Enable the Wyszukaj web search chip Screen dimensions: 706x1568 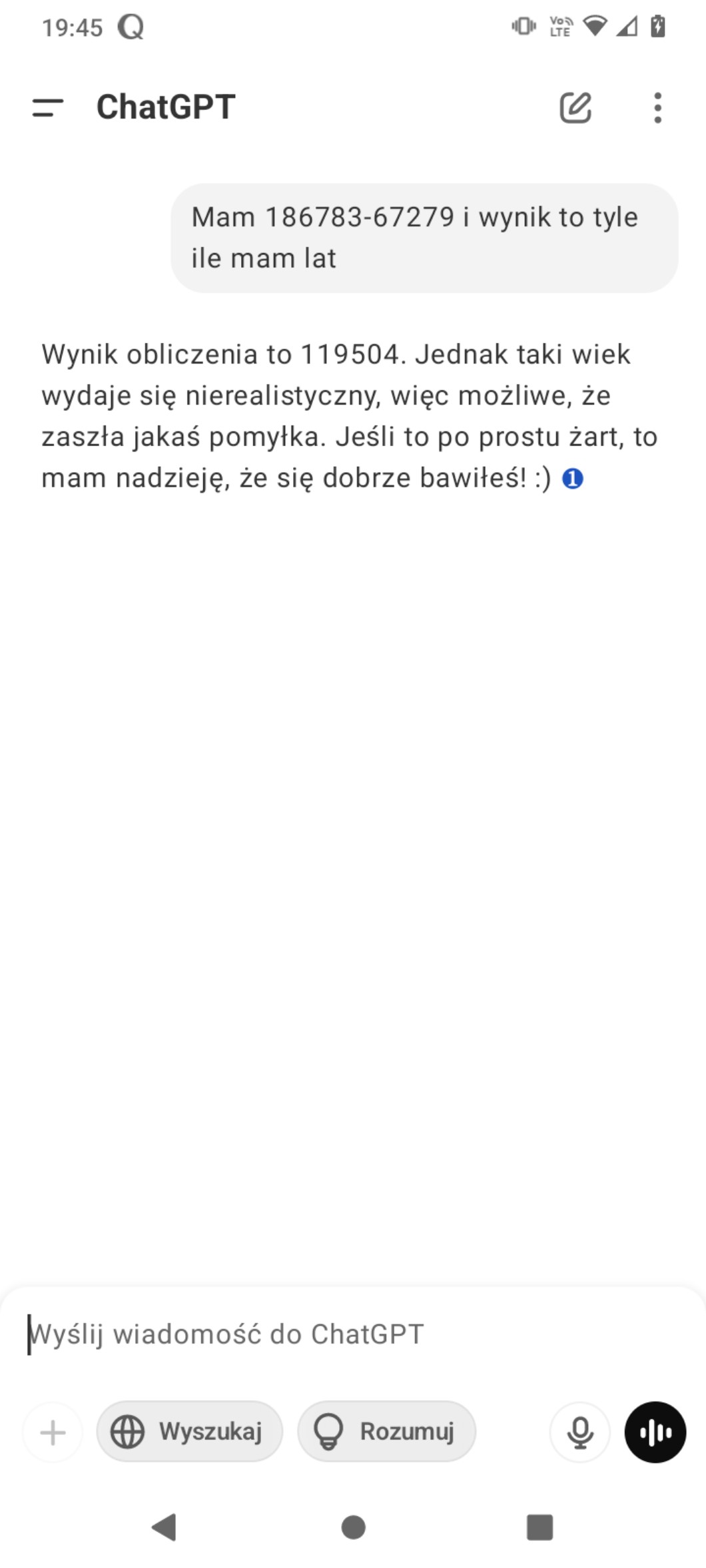click(x=190, y=1432)
